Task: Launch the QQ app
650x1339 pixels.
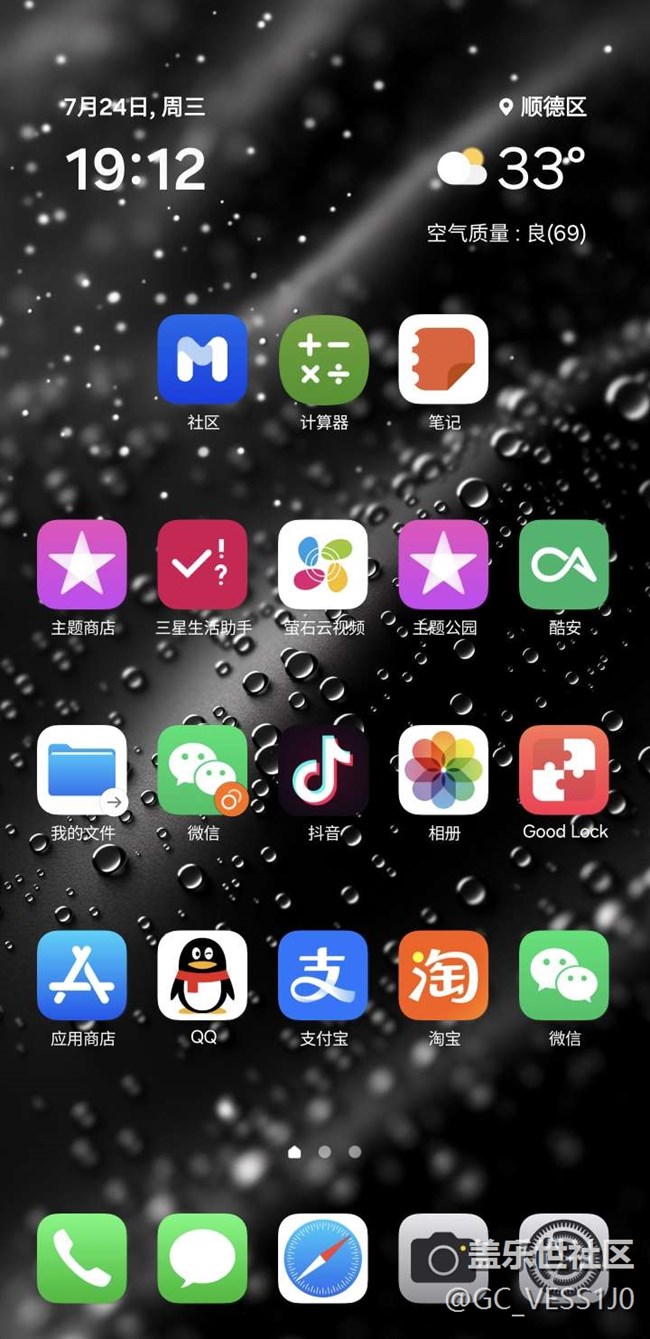Action: 203,975
